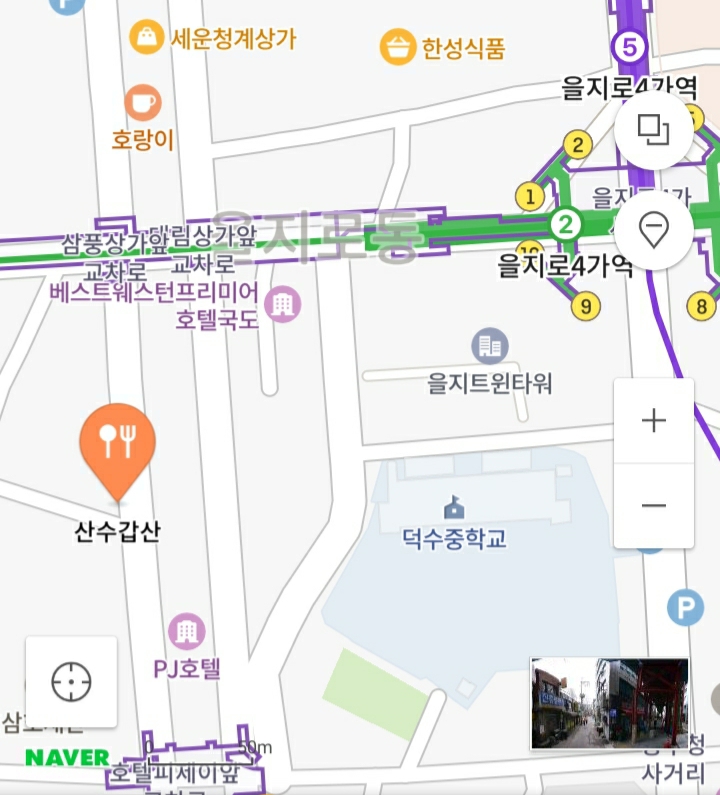Select exit 1 marker near 을지로4가역
This screenshot has height=795, width=720.
pyautogui.click(x=530, y=194)
